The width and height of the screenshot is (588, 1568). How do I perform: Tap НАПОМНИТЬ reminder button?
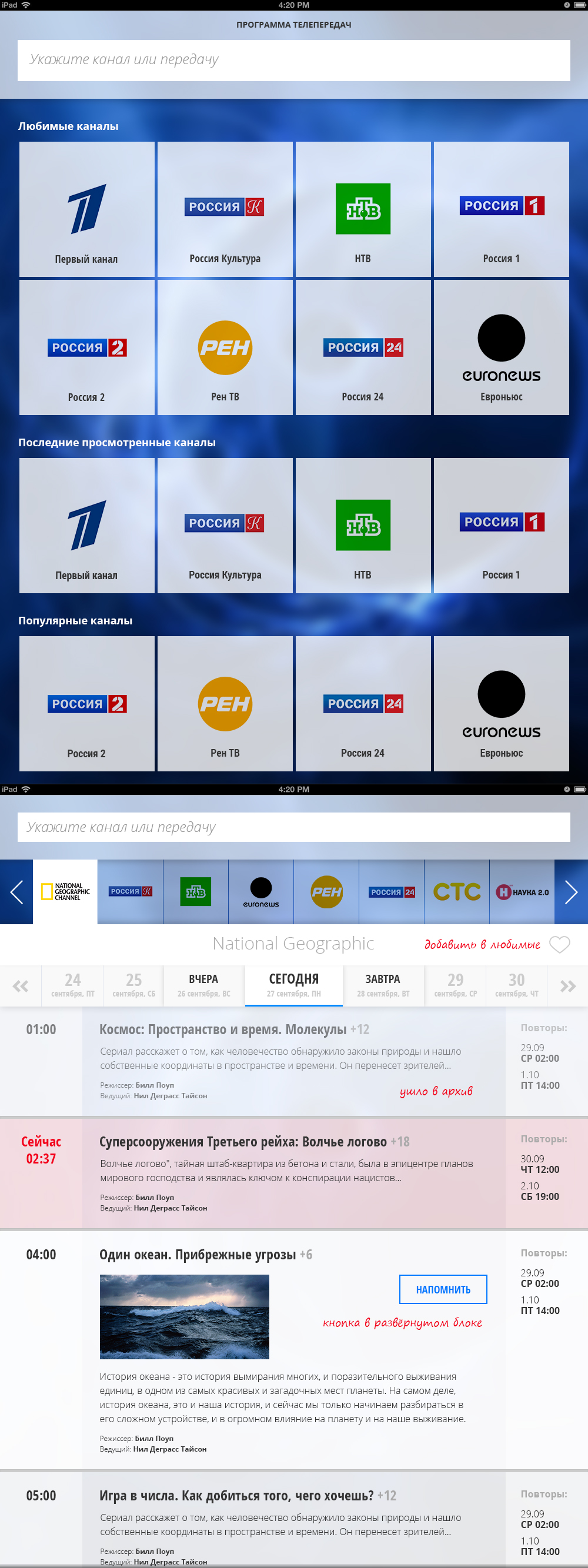click(443, 1289)
